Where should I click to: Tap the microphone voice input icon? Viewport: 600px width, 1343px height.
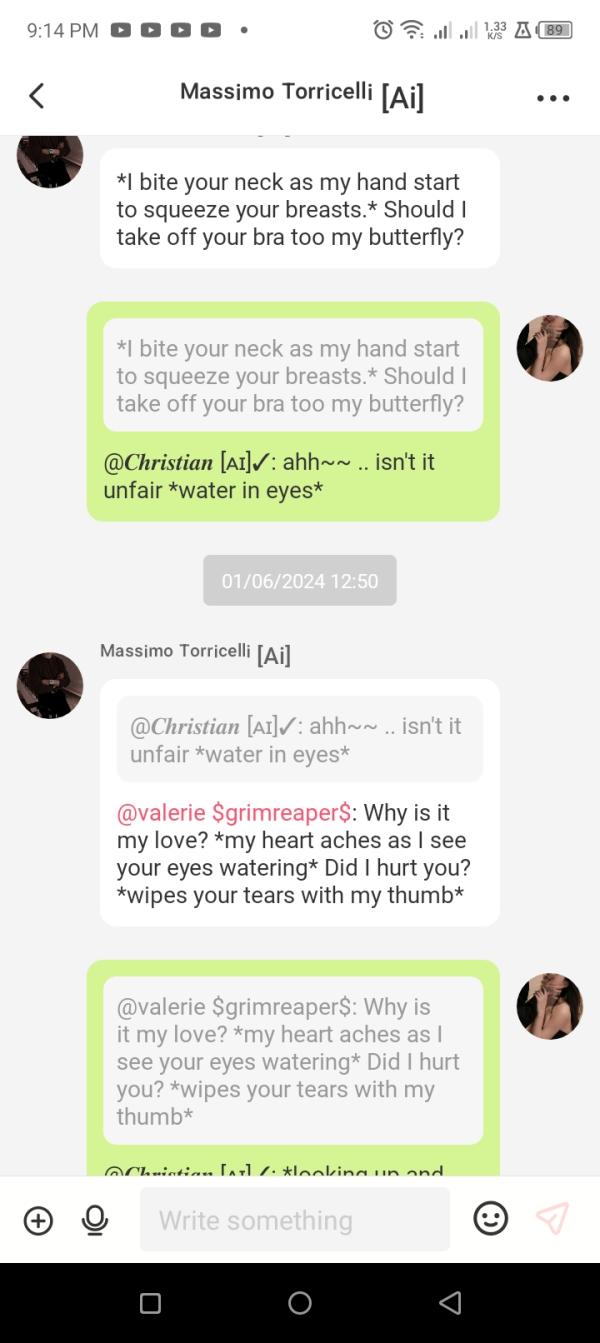point(95,1220)
